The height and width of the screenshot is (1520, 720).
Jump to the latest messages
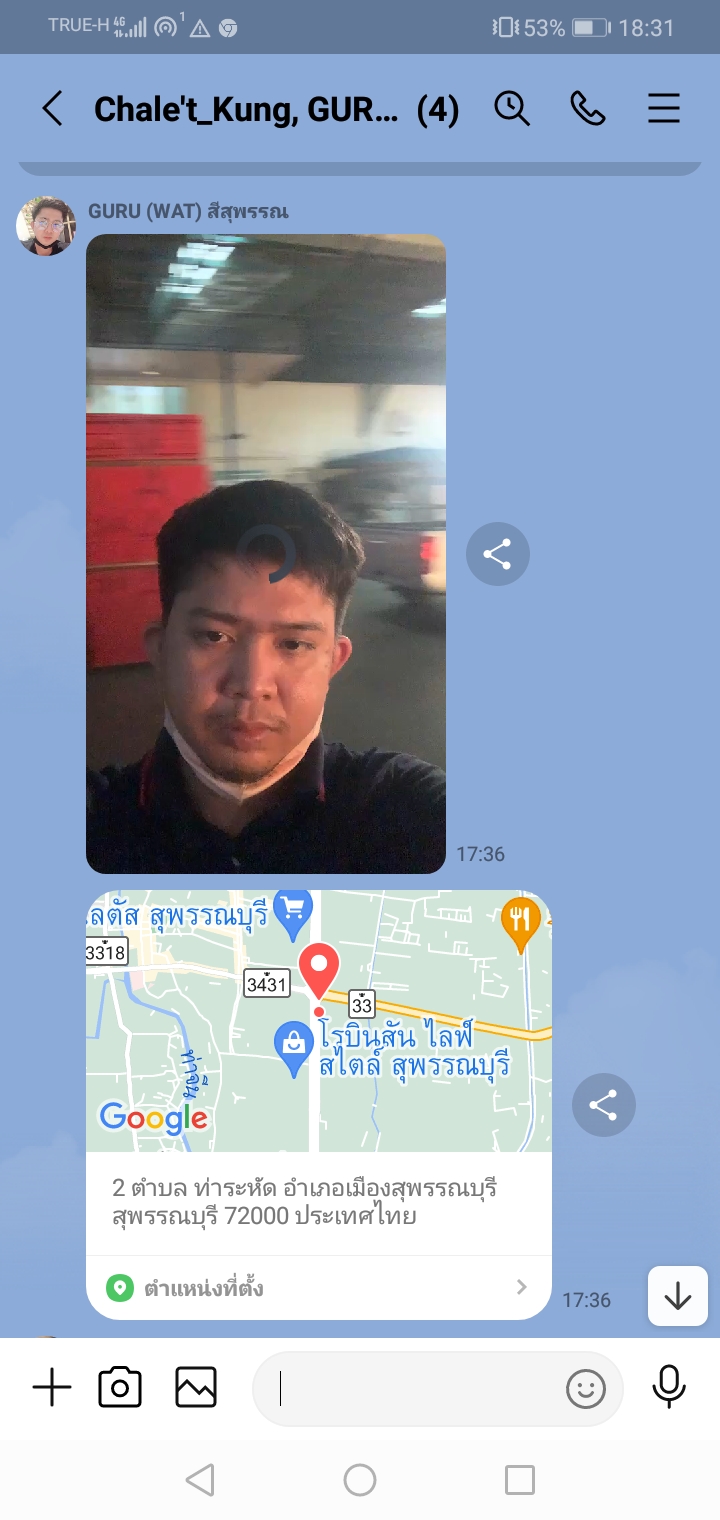click(x=677, y=1296)
